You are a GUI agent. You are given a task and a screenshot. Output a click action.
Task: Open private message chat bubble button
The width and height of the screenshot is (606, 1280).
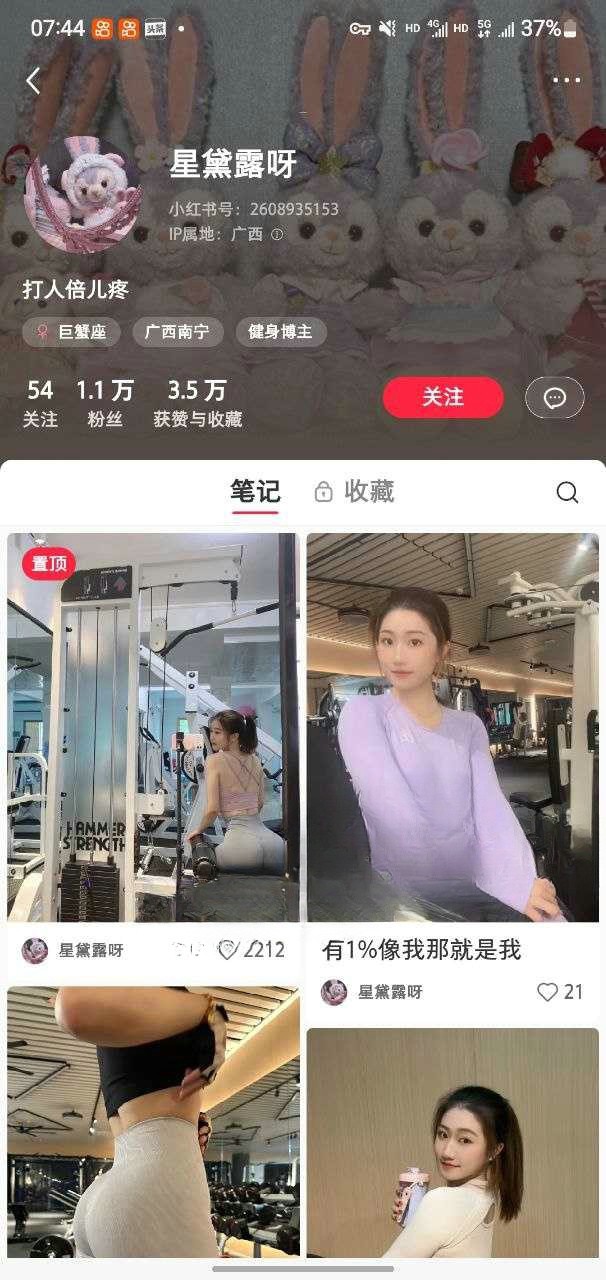(x=555, y=398)
